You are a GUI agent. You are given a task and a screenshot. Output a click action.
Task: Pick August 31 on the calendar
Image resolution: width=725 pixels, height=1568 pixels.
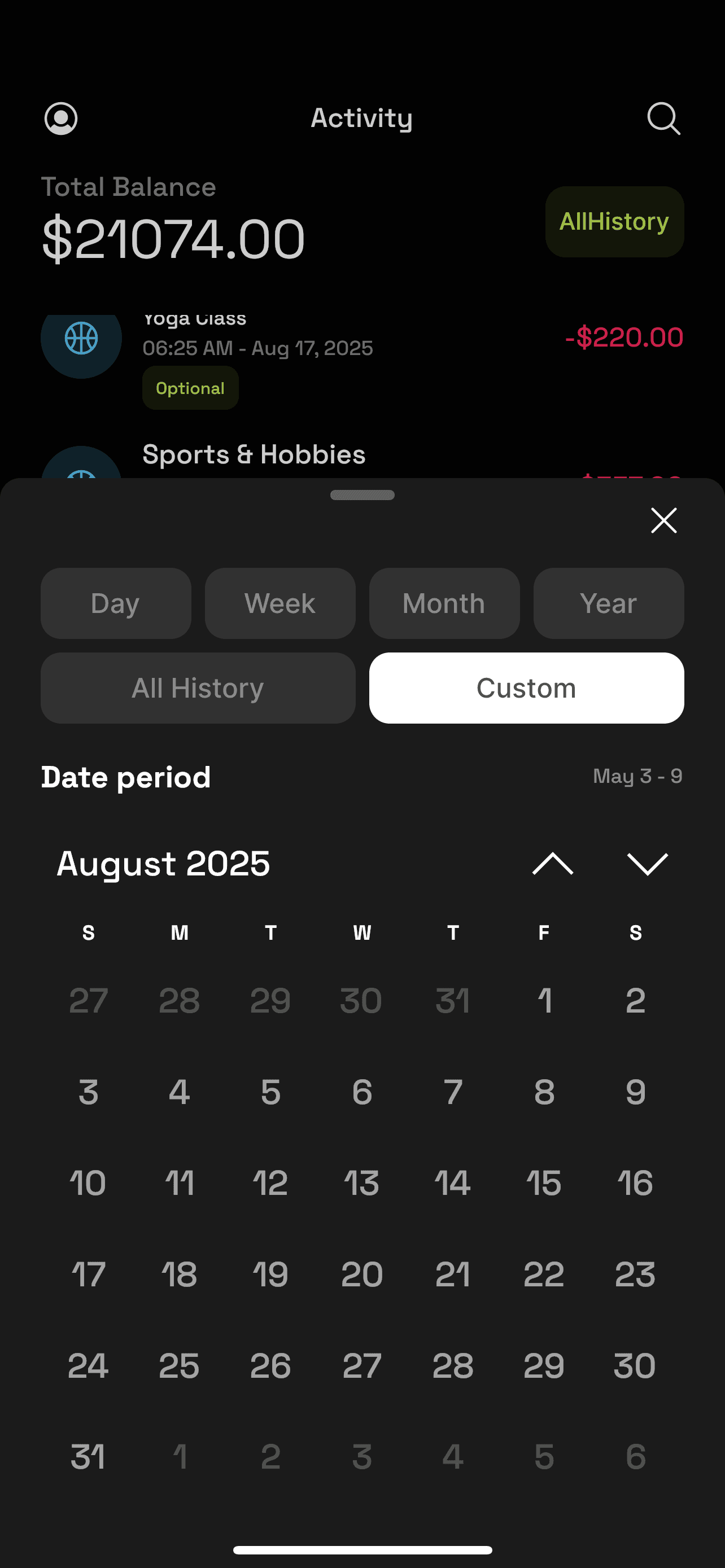pyautogui.click(x=88, y=1457)
